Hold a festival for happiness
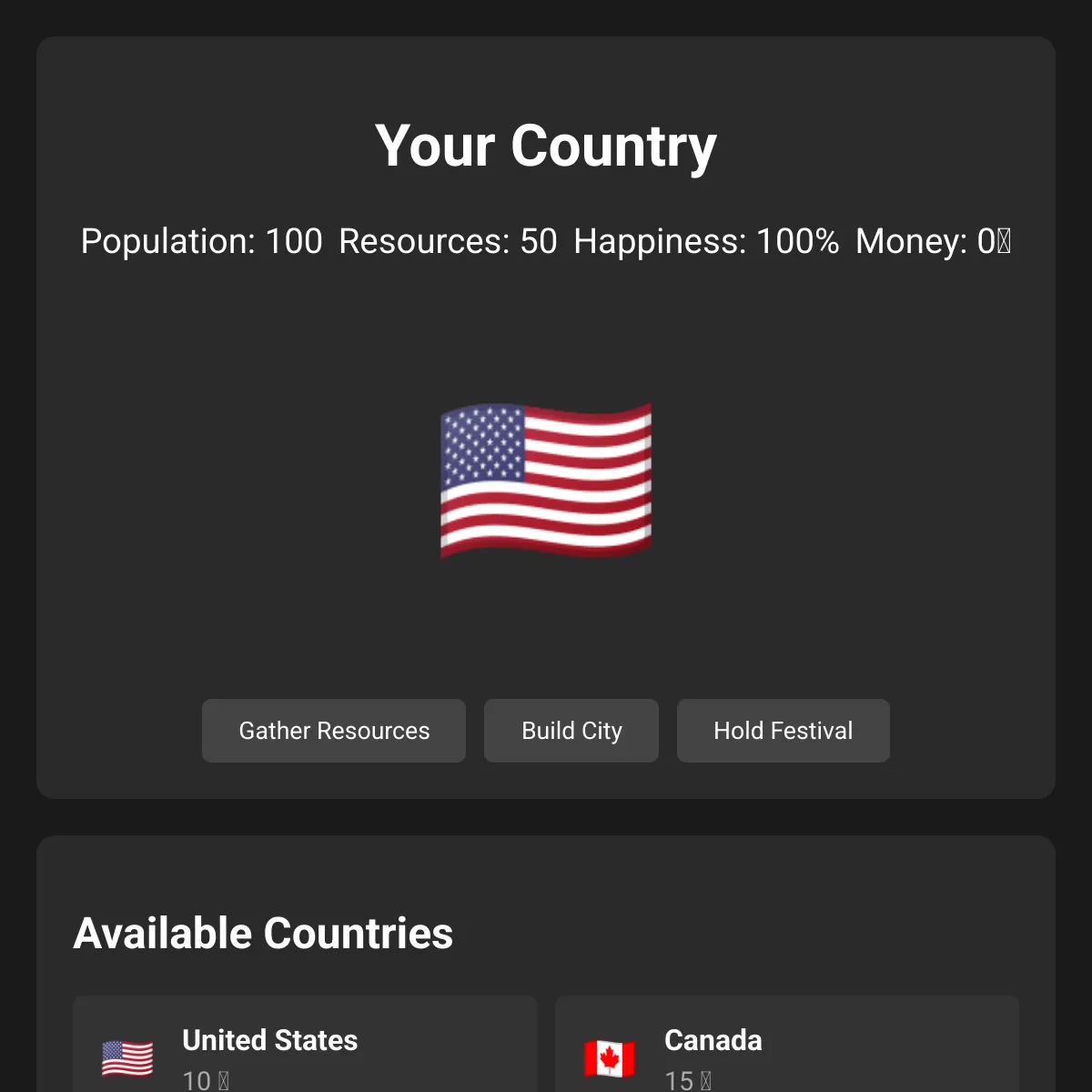The image size is (1092, 1092). pos(784,731)
